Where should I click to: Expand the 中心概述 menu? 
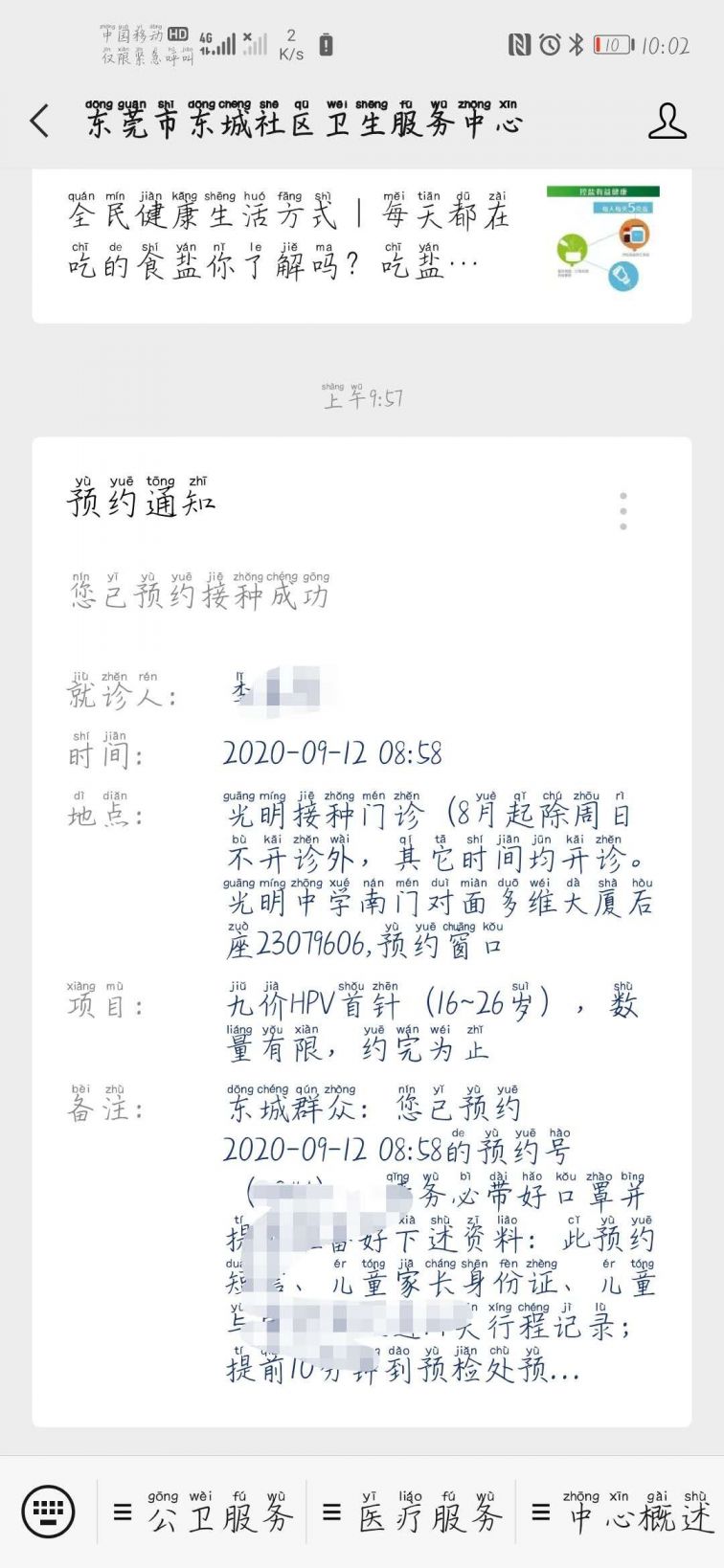tap(621, 1512)
